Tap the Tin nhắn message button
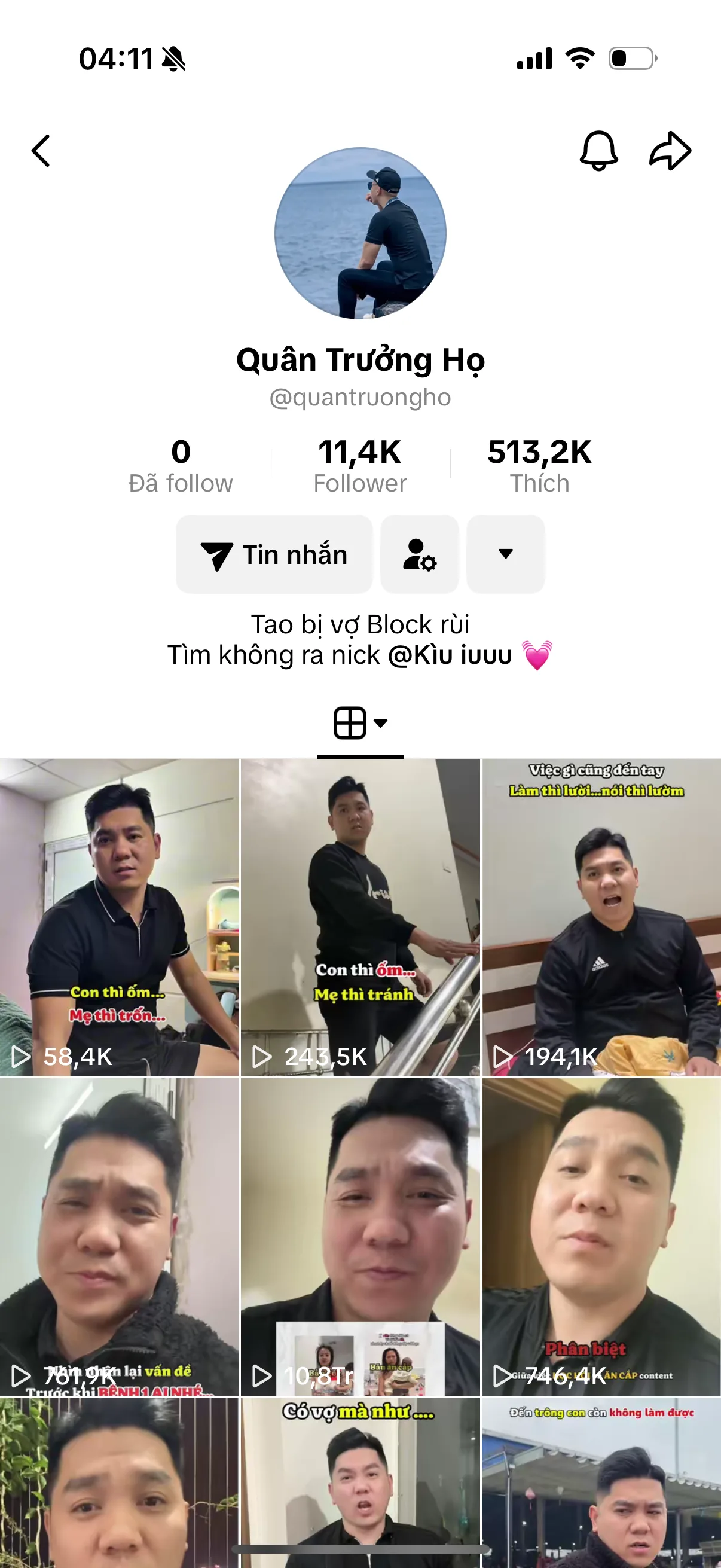This screenshot has width=721, height=1568. [x=274, y=554]
